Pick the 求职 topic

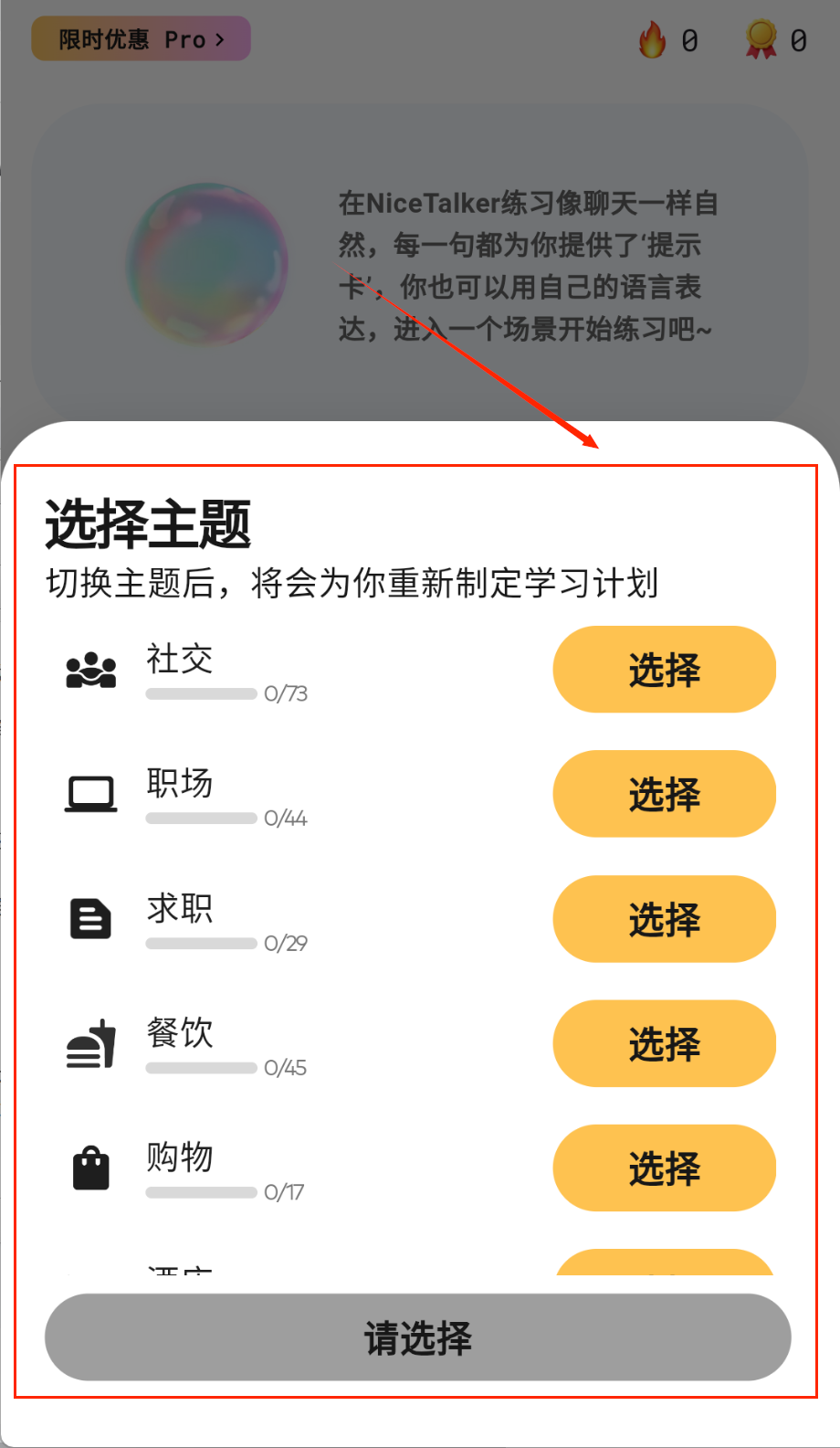pyautogui.click(x=664, y=919)
